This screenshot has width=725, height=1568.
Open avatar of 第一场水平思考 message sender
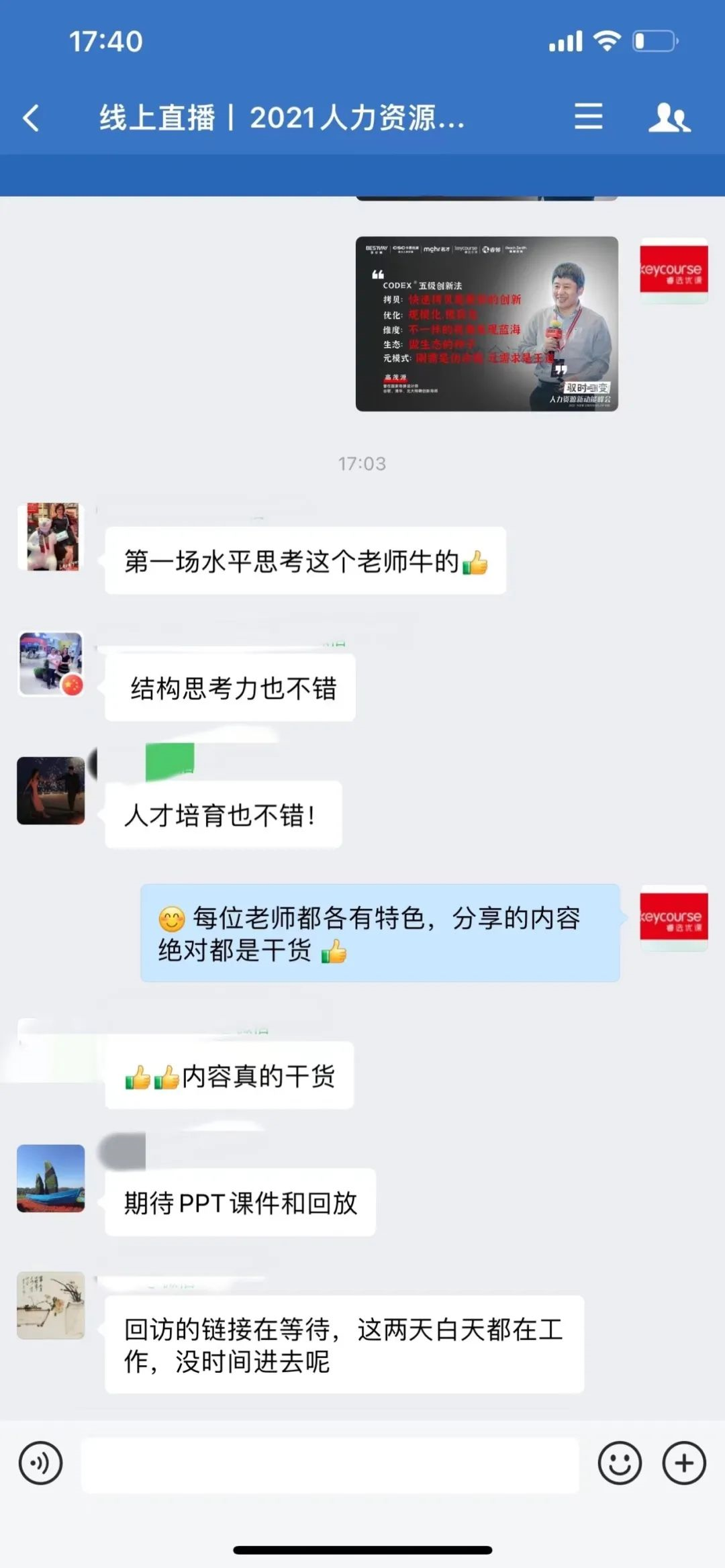pyautogui.click(x=51, y=536)
